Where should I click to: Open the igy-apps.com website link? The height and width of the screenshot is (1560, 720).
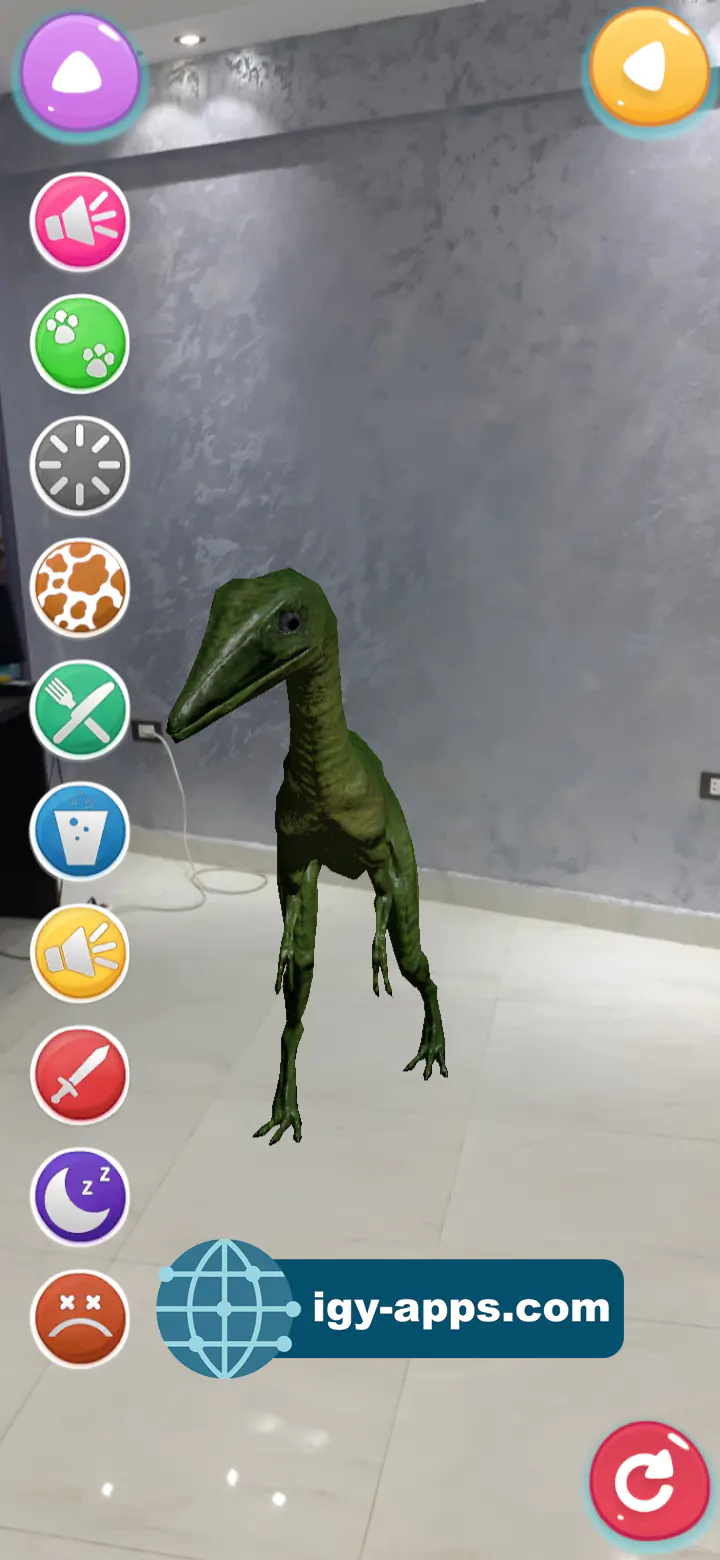[x=390, y=1308]
